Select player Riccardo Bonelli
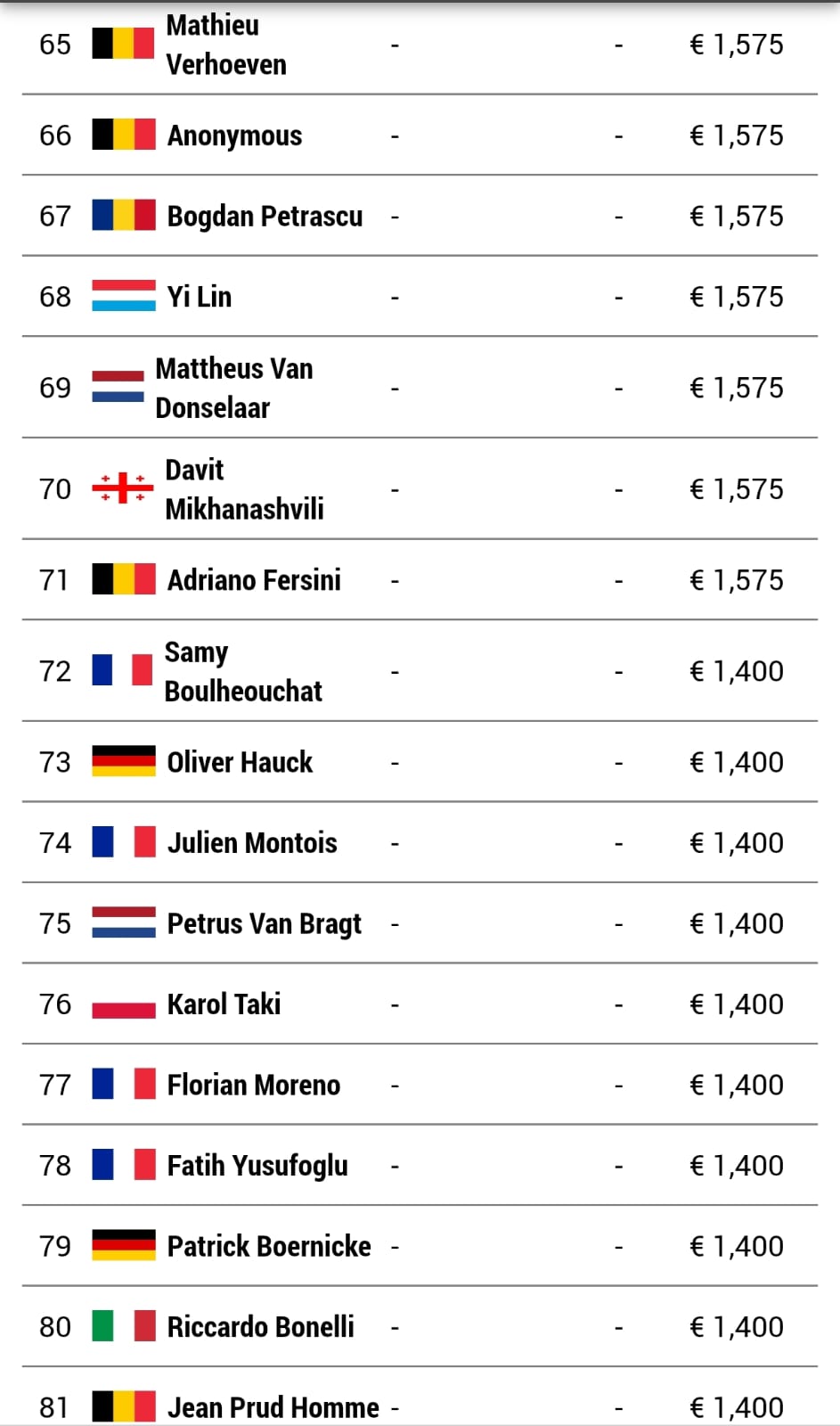840x1426 pixels. (x=260, y=1327)
